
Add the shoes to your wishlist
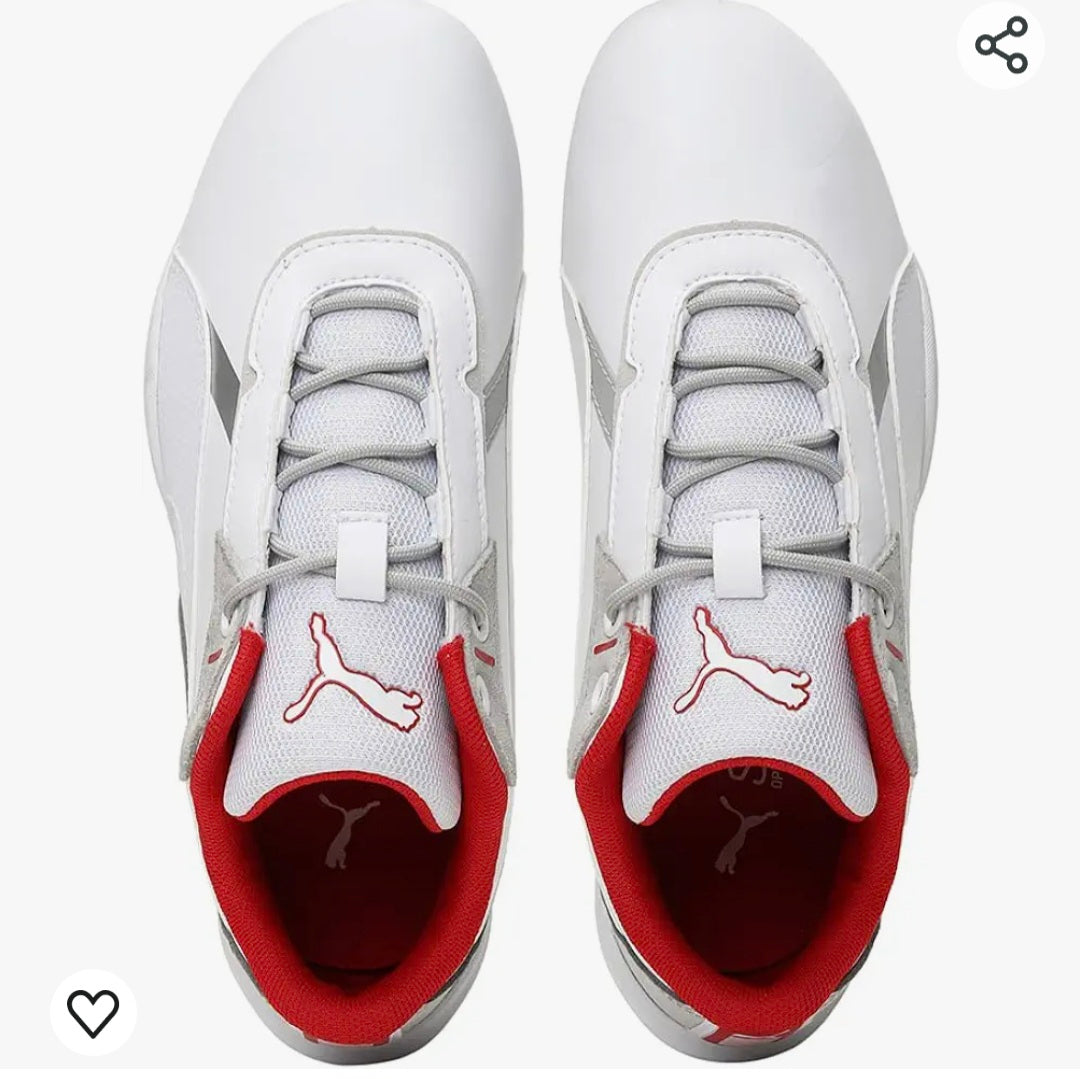click(93, 1013)
